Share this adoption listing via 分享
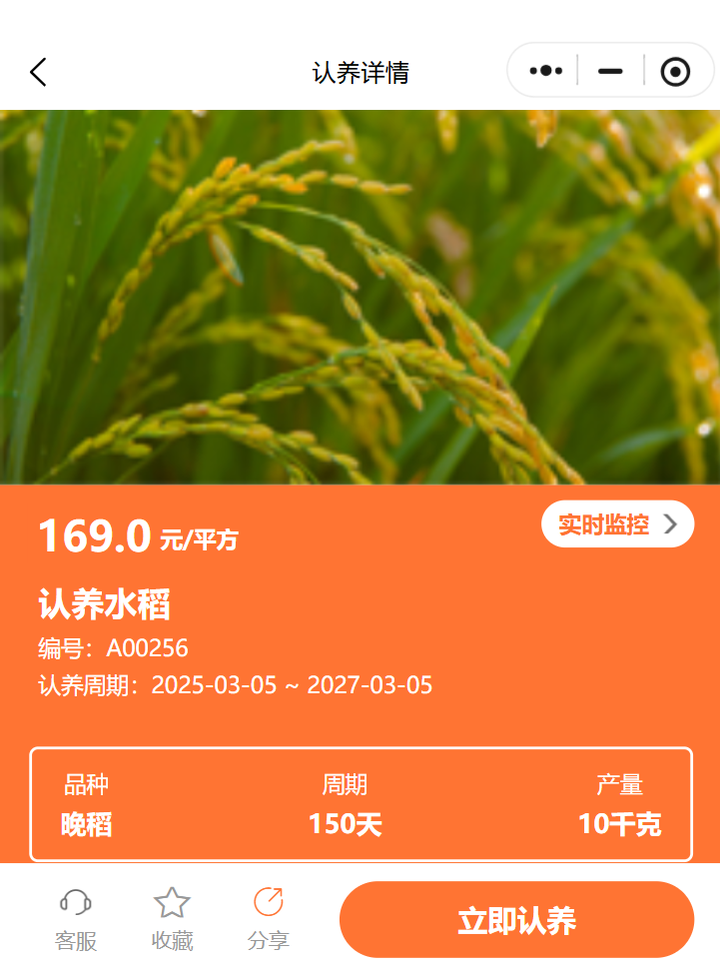 268,919
